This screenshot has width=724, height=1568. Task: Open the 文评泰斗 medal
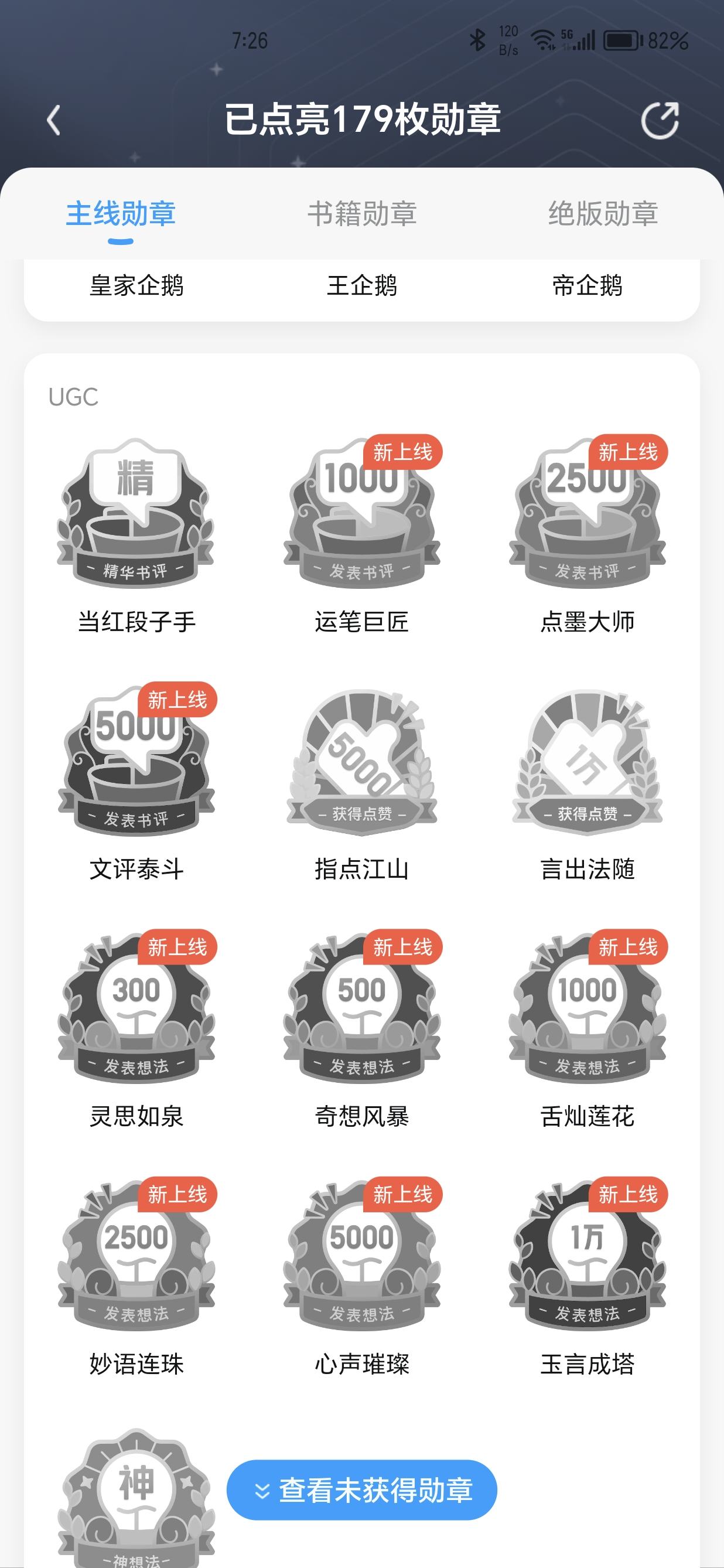136,782
